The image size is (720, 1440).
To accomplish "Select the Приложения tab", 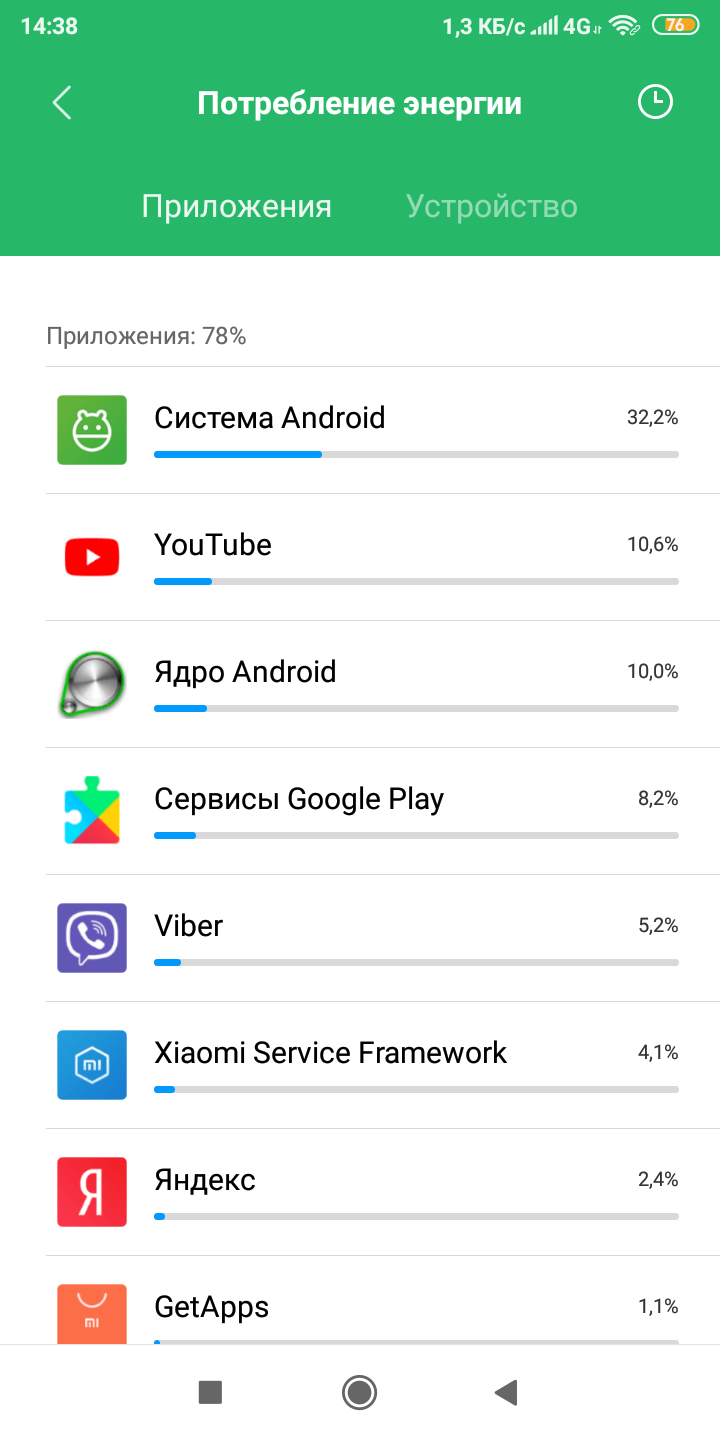I will (x=236, y=207).
